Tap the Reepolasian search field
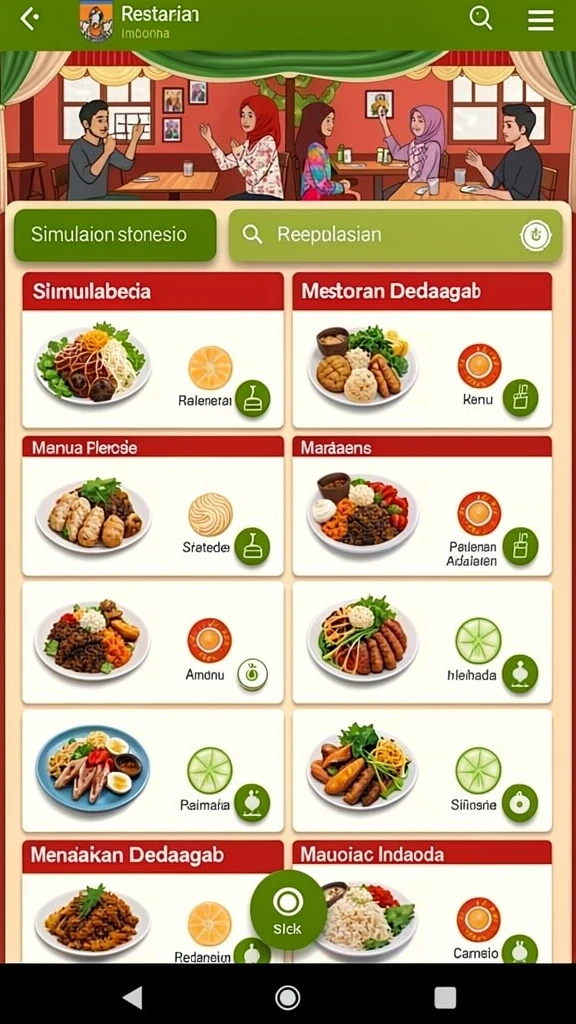Screen dimensions: 576x1024 pos(395,235)
